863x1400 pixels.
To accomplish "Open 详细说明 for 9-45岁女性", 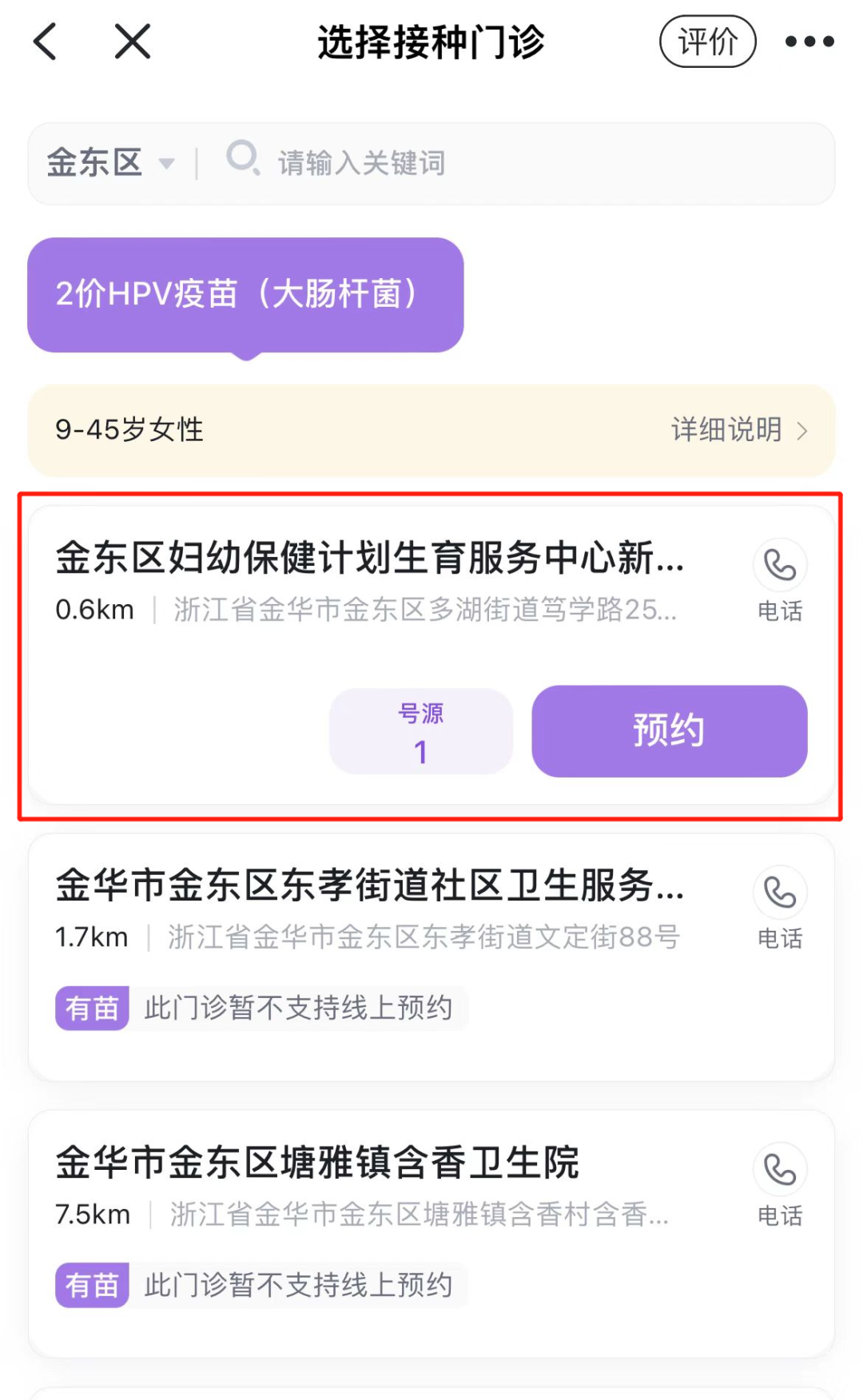I will click(738, 430).
